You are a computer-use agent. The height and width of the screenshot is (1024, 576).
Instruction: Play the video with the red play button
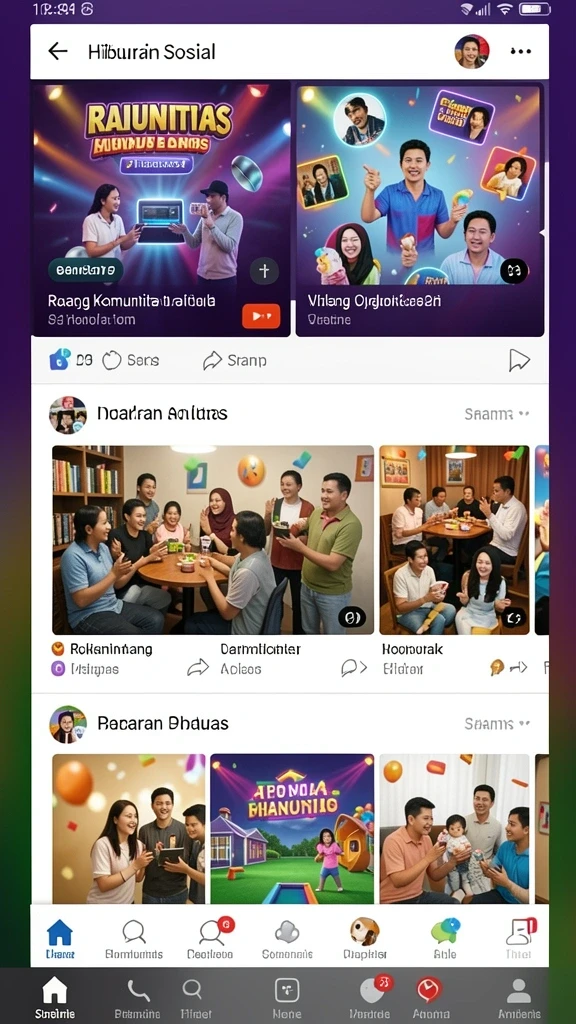tap(261, 316)
